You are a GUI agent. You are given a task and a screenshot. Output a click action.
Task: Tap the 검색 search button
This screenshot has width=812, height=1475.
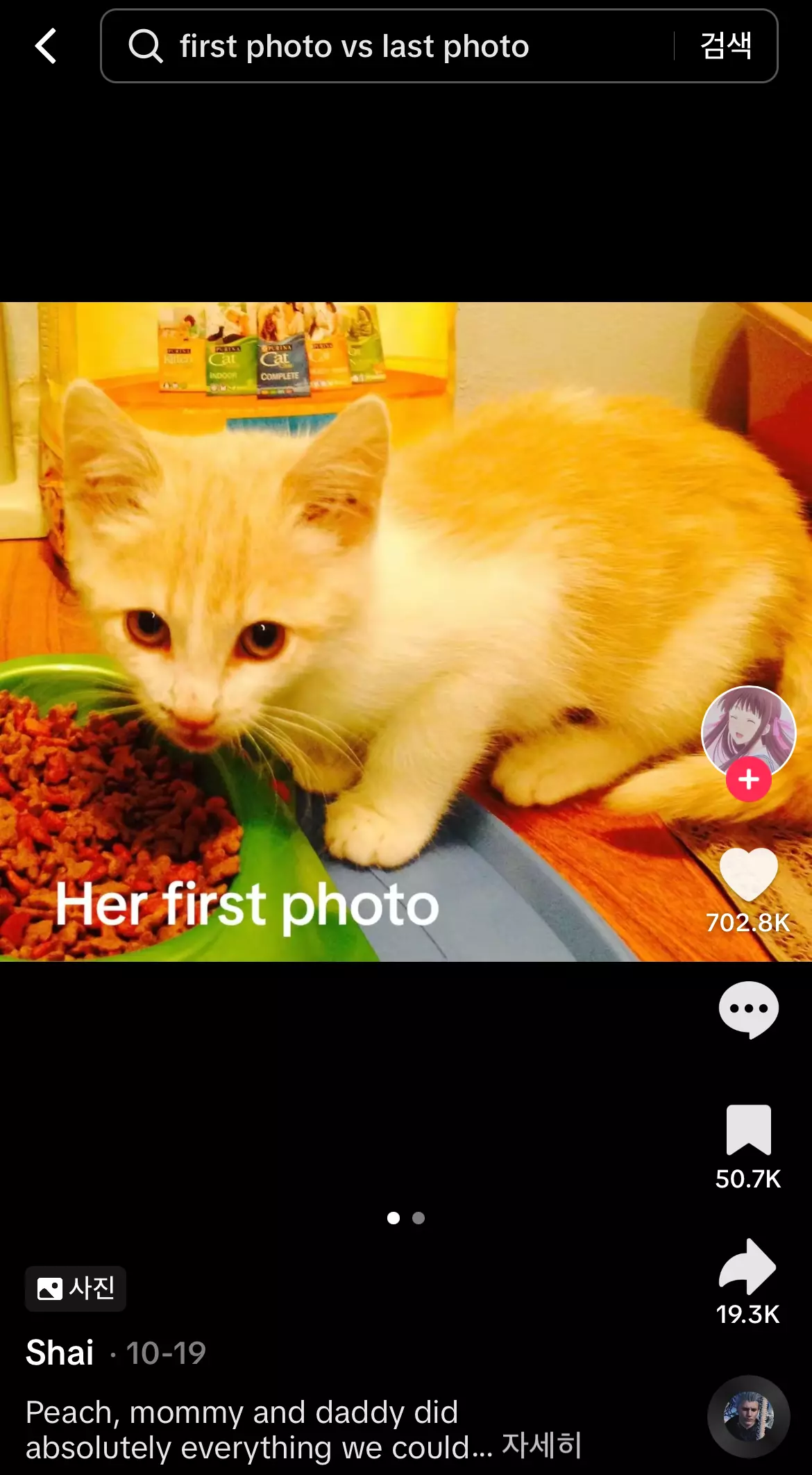[x=726, y=47]
